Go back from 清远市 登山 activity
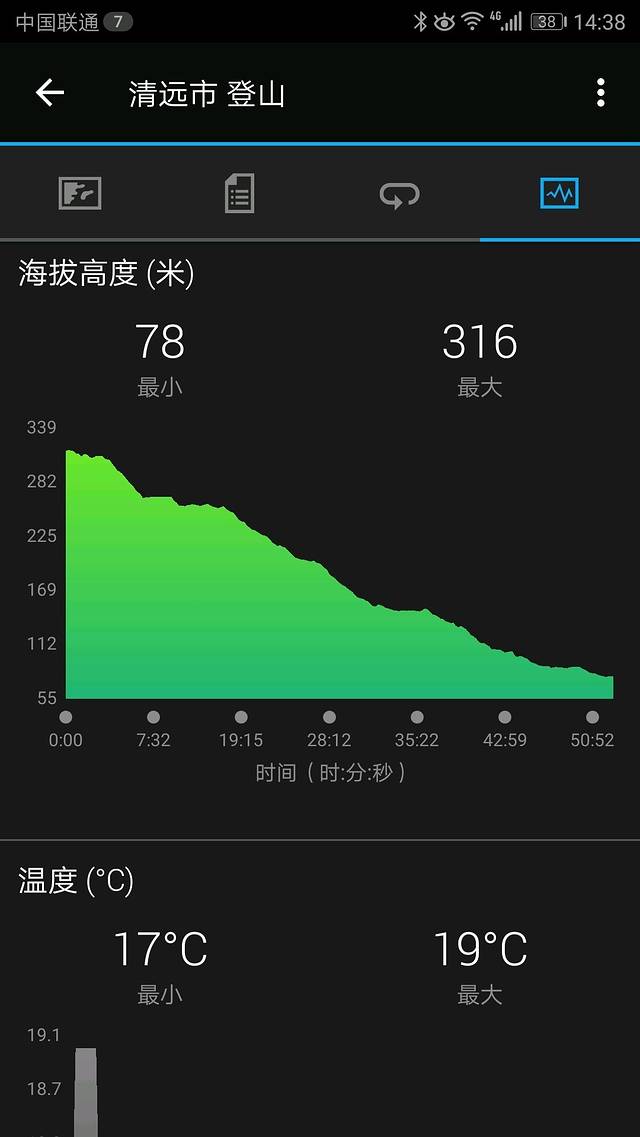640x1137 pixels. pos(49,94)
